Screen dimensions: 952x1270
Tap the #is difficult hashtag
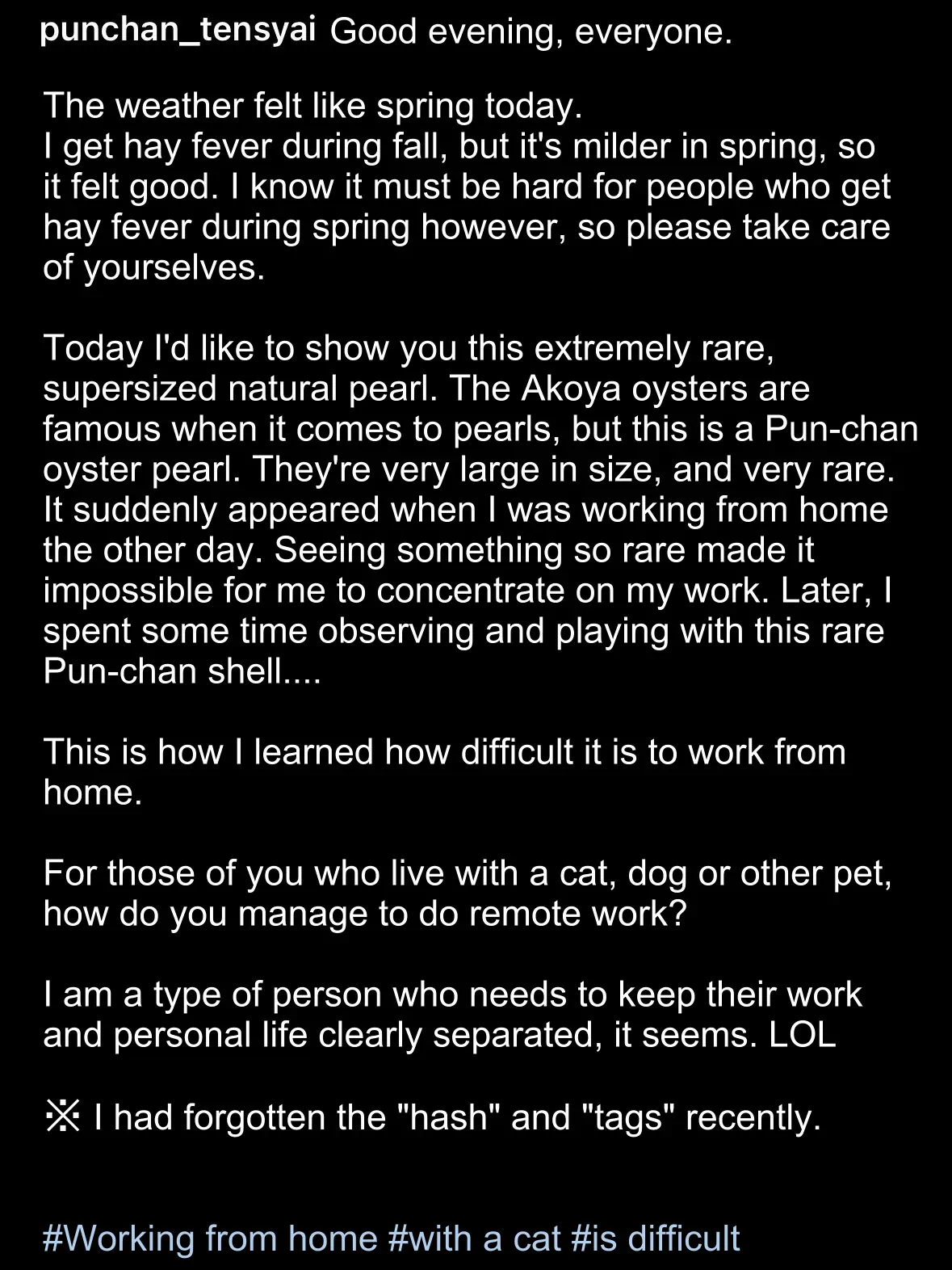[655, 1238]
